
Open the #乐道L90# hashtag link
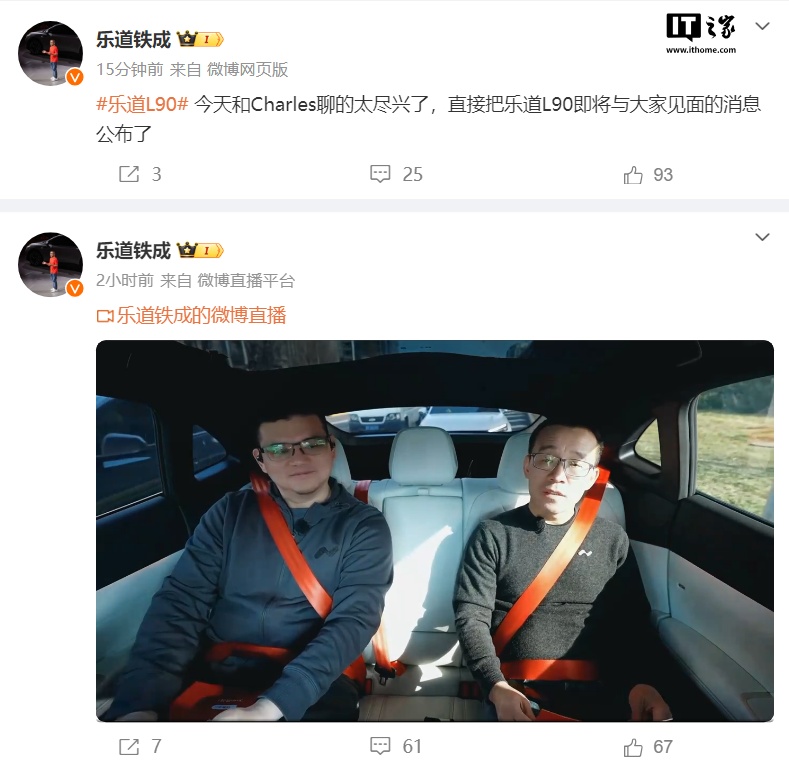[x=142, y=104]
